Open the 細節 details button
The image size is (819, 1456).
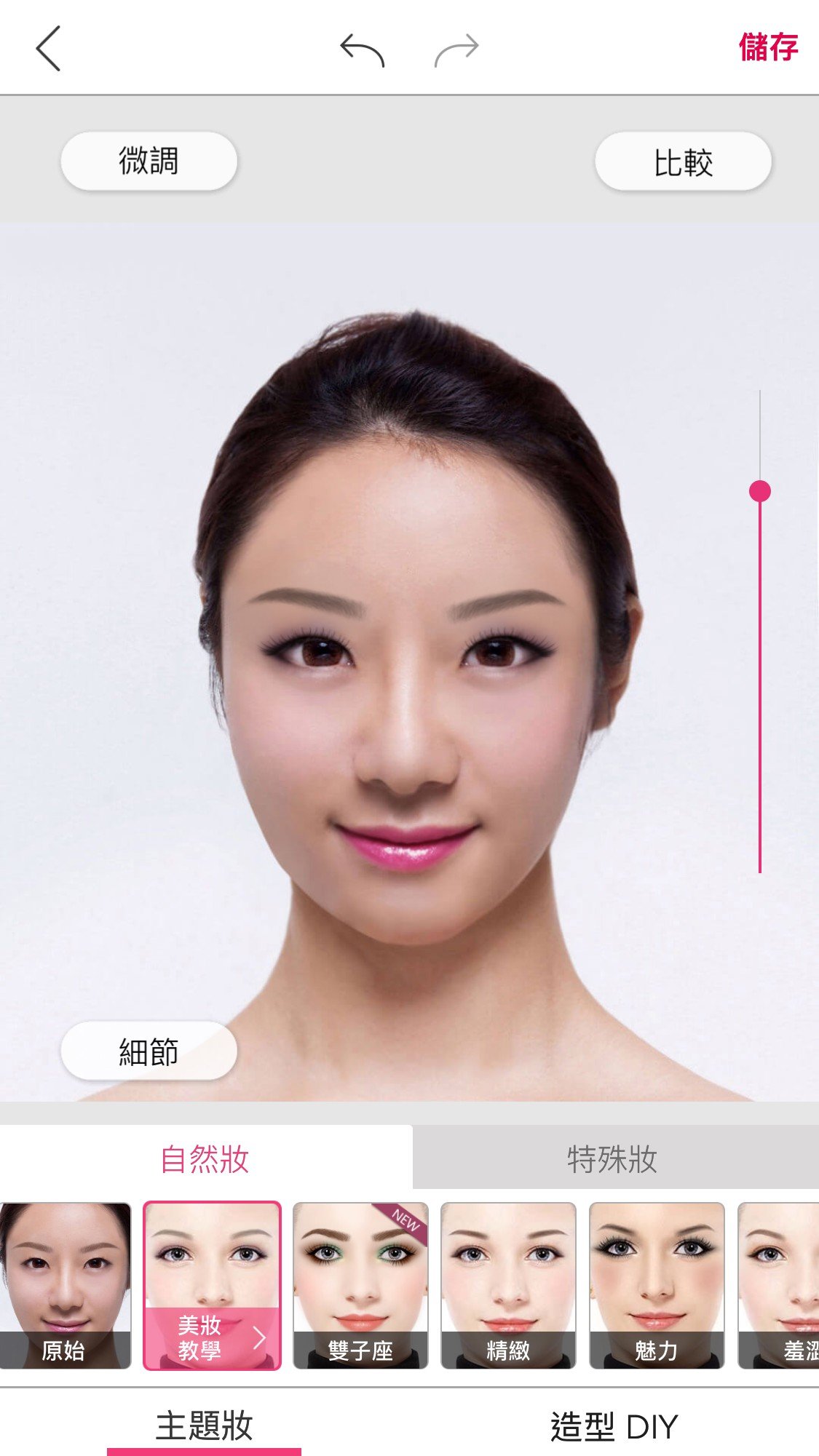[149, 1051]
